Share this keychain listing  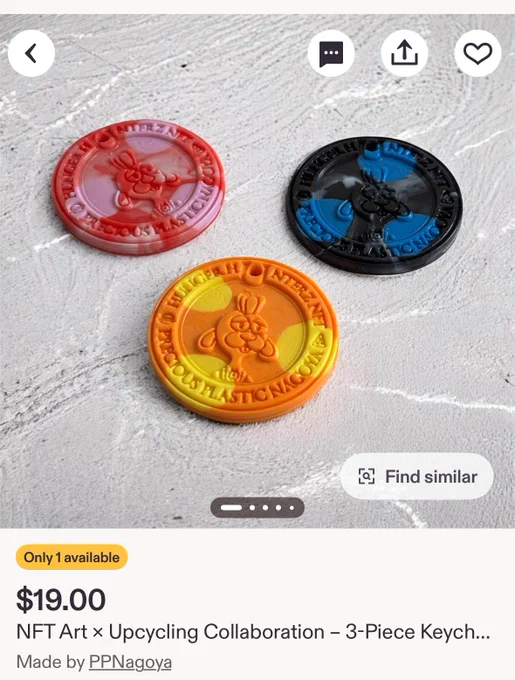tap(404, 53)
